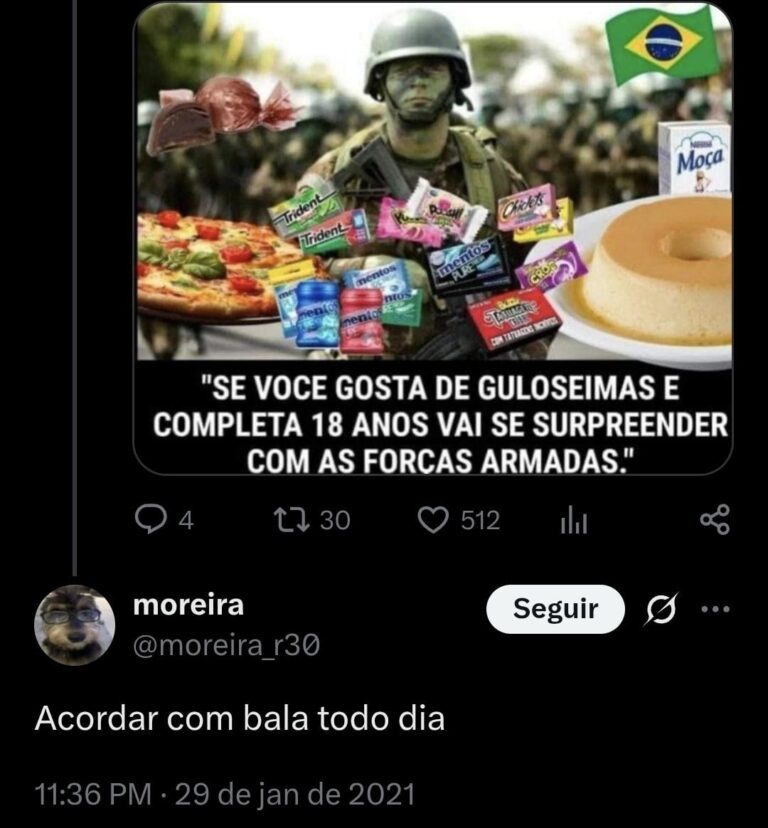Image resolution: width=768 pixels, height=828 pixels.
Task: Open moreira's profile picture
Action: click(73, 624)
